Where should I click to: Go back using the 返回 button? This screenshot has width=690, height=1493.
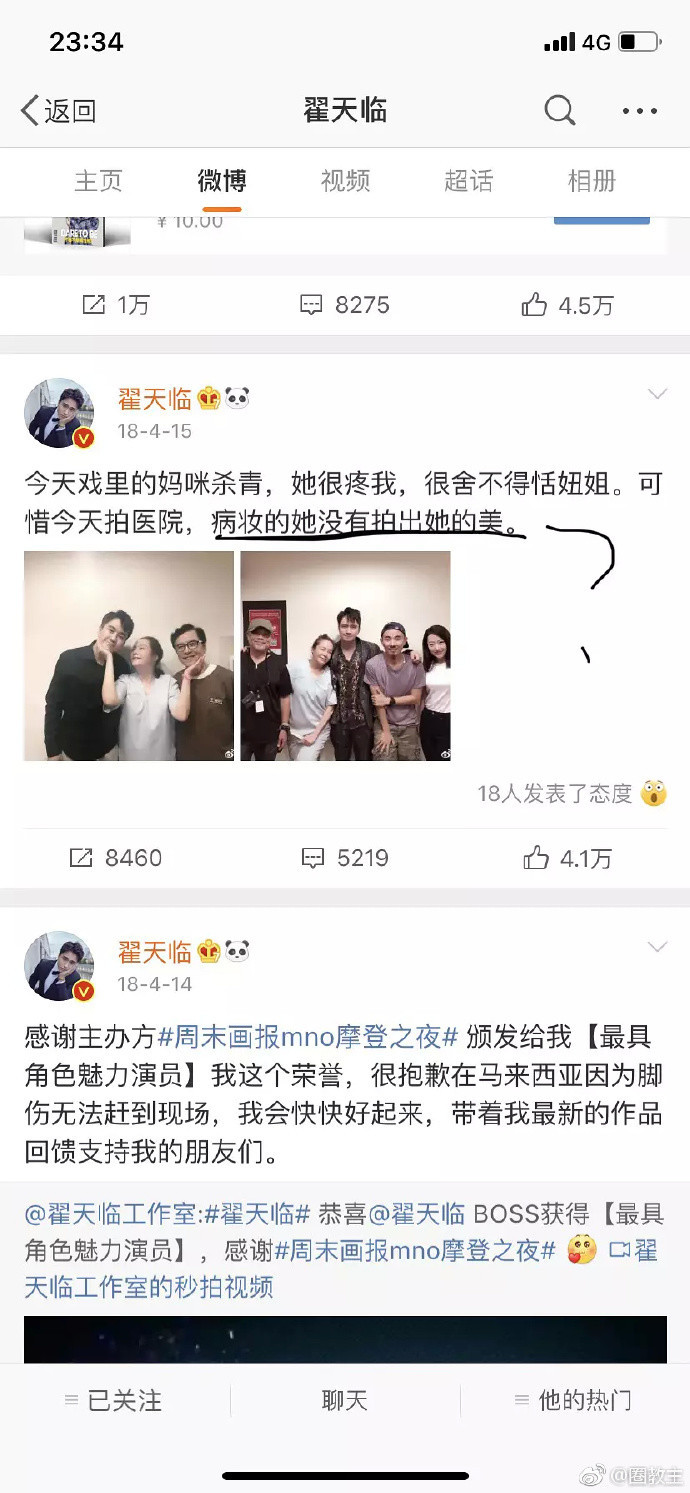pos(59,110)
